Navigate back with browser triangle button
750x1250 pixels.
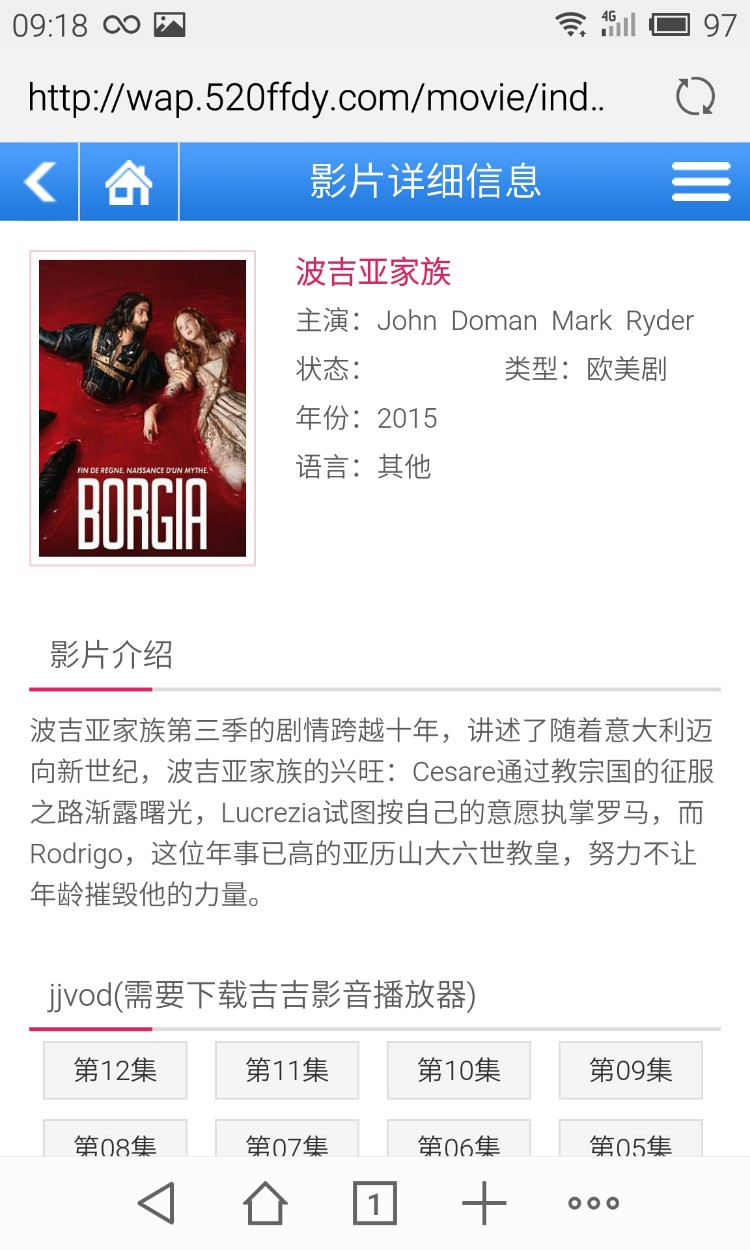click(x=156, y=1203)
